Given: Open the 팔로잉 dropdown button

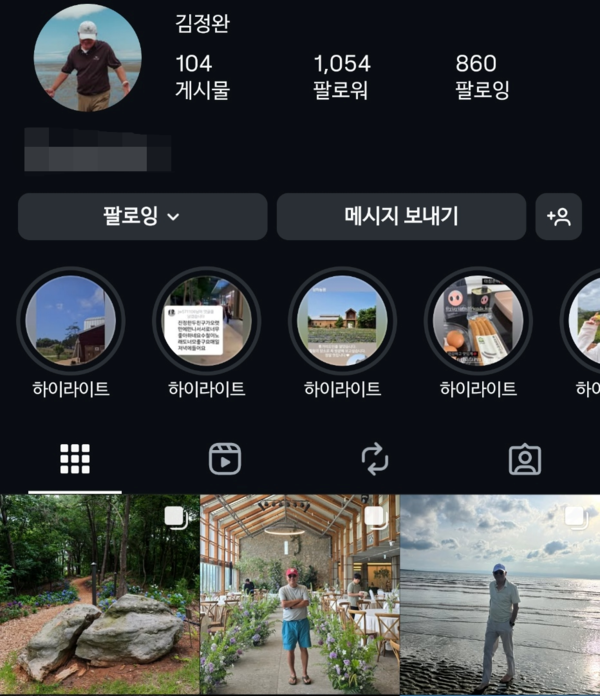Looking at the screenshot, I should point(142,217).
